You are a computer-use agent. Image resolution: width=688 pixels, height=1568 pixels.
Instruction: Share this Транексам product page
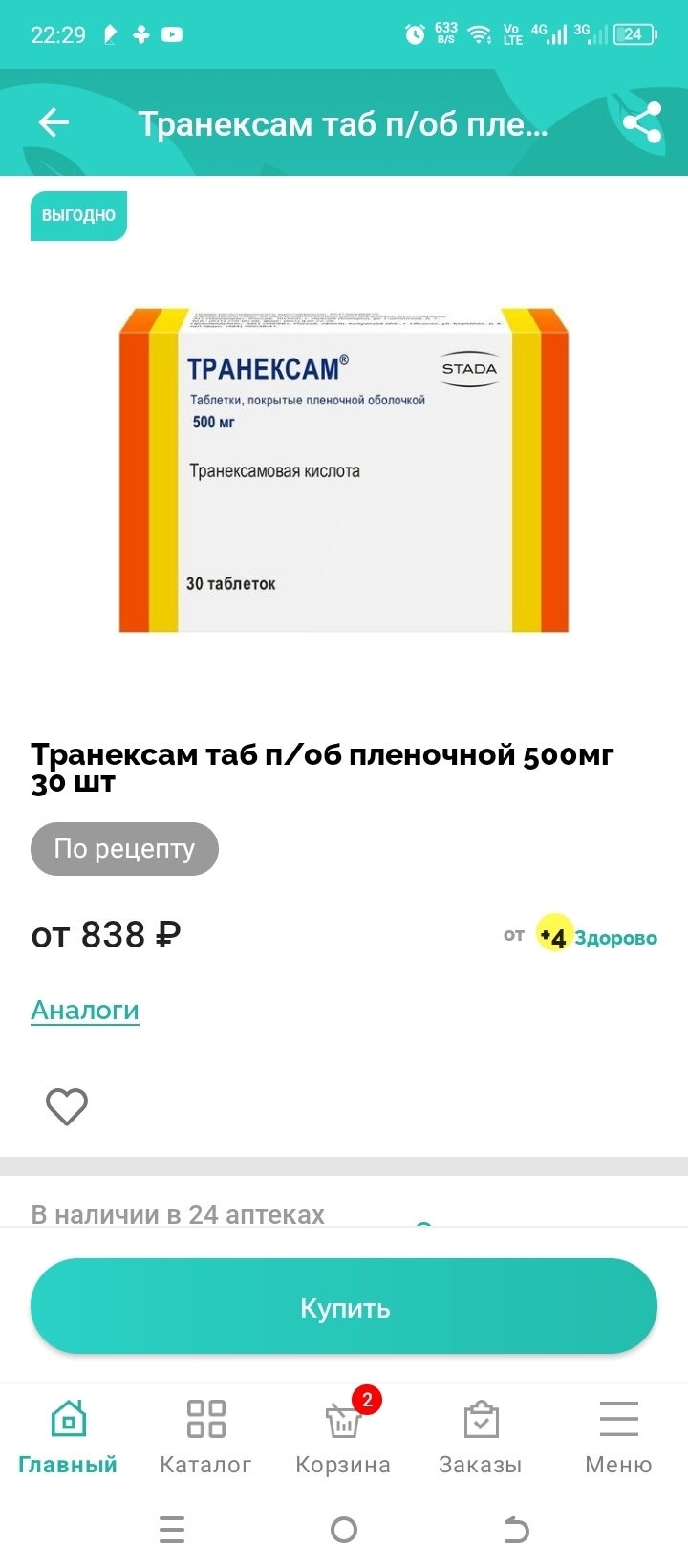[x=642, y=122]
